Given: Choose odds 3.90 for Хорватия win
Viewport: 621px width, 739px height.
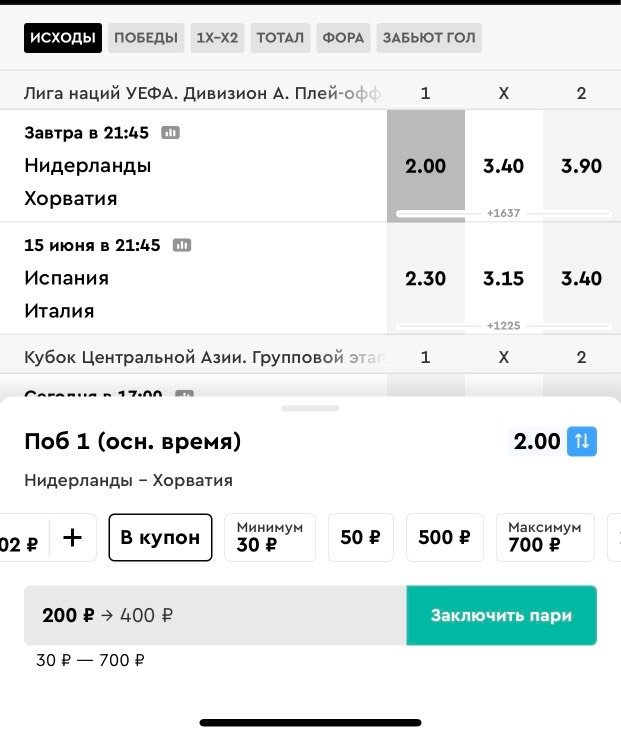Looking at the screenshot, I should [x=581, y=166].
